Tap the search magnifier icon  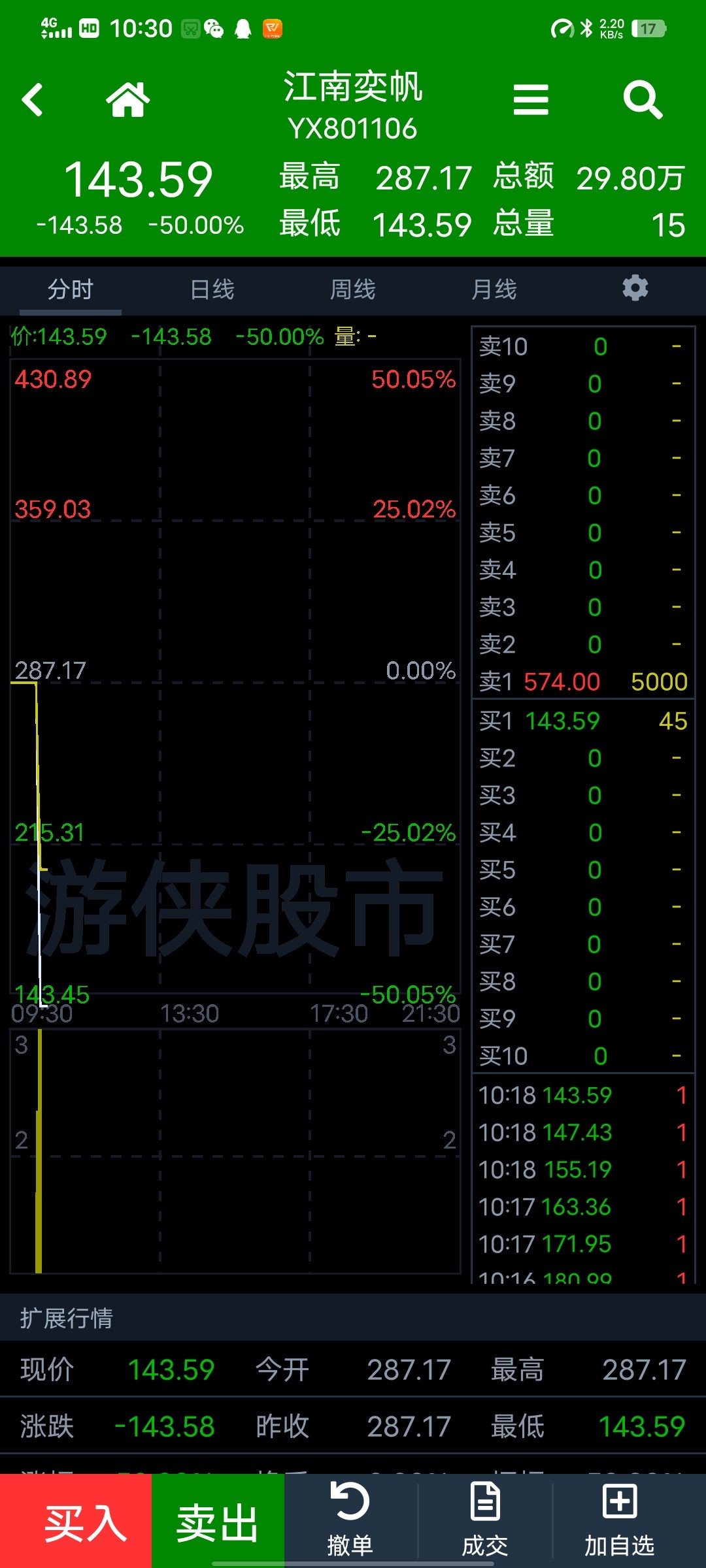click(643, 100)
